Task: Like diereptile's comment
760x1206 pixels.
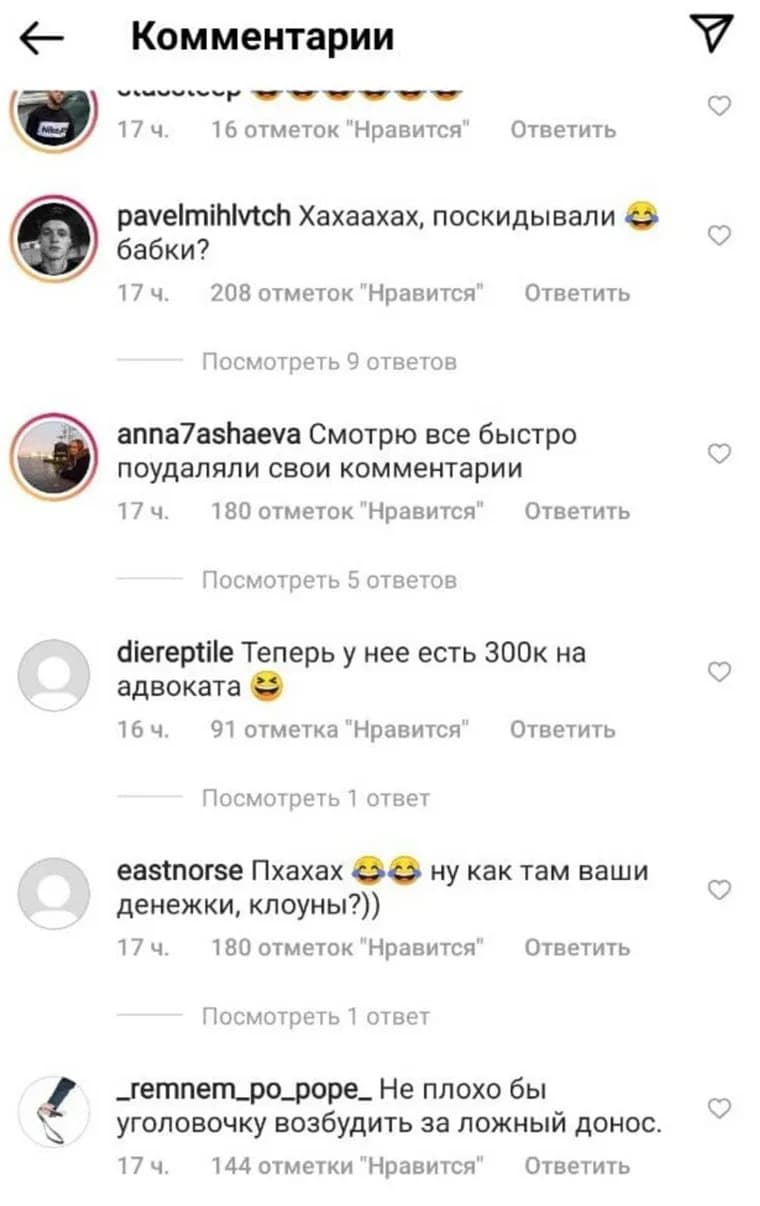Action: 719,672
